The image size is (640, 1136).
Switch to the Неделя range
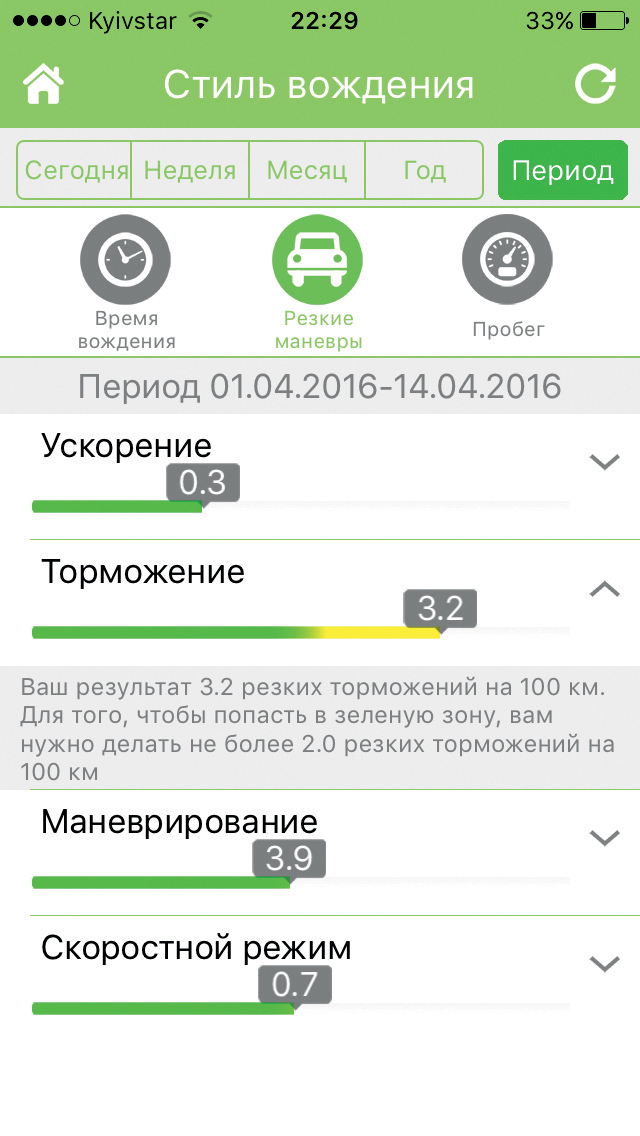pos(190,170)
